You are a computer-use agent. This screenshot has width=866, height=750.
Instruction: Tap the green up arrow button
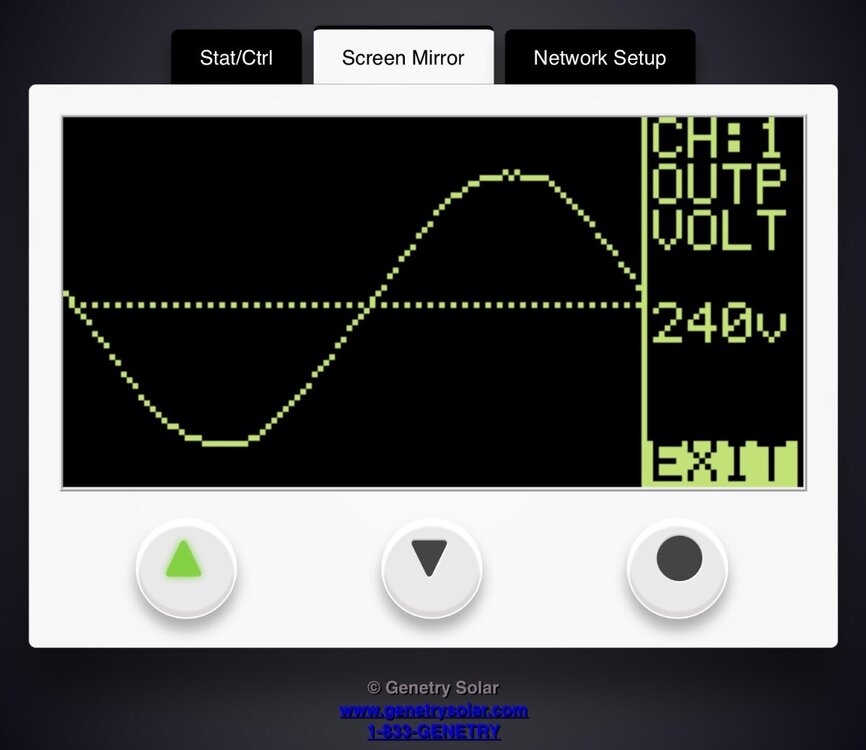click(x=185, y=568)
